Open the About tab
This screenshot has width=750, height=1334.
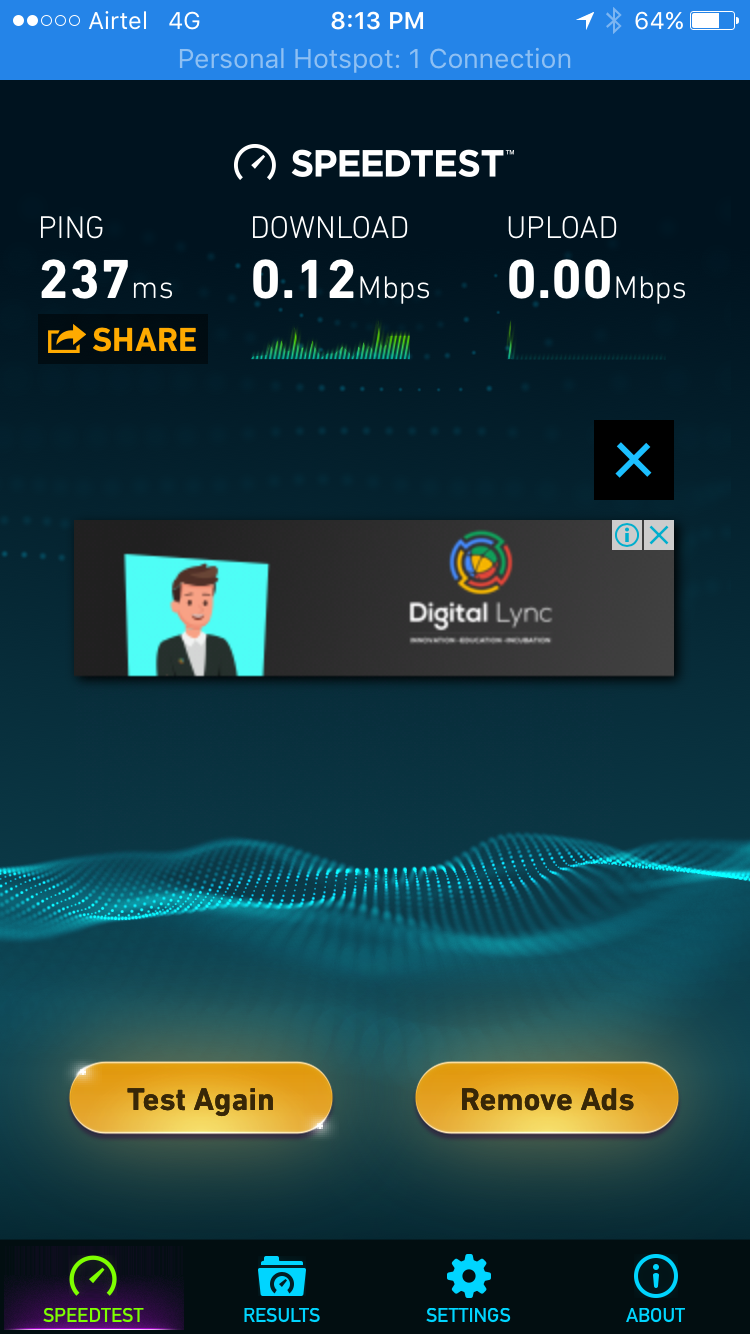click(656, 1289)
